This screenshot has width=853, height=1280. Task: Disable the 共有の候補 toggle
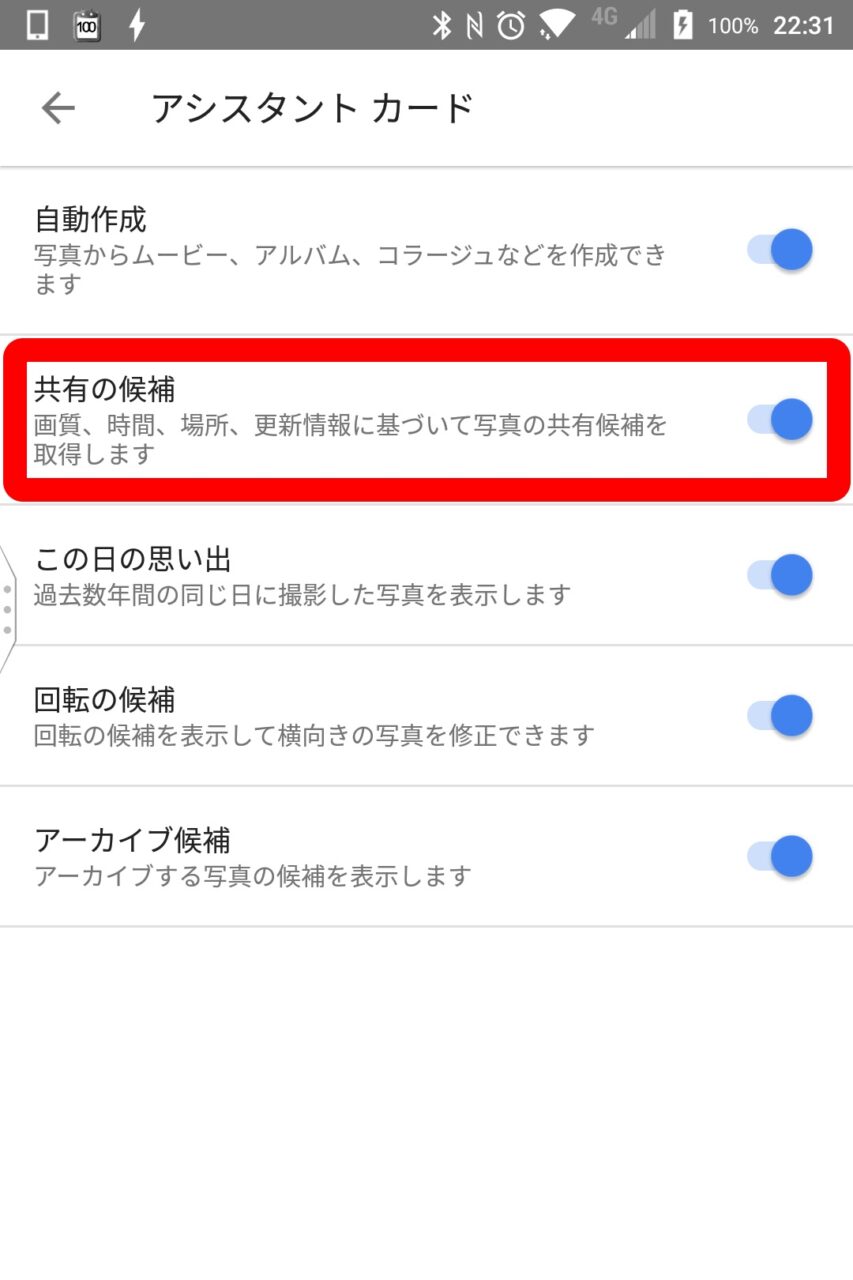780,419
